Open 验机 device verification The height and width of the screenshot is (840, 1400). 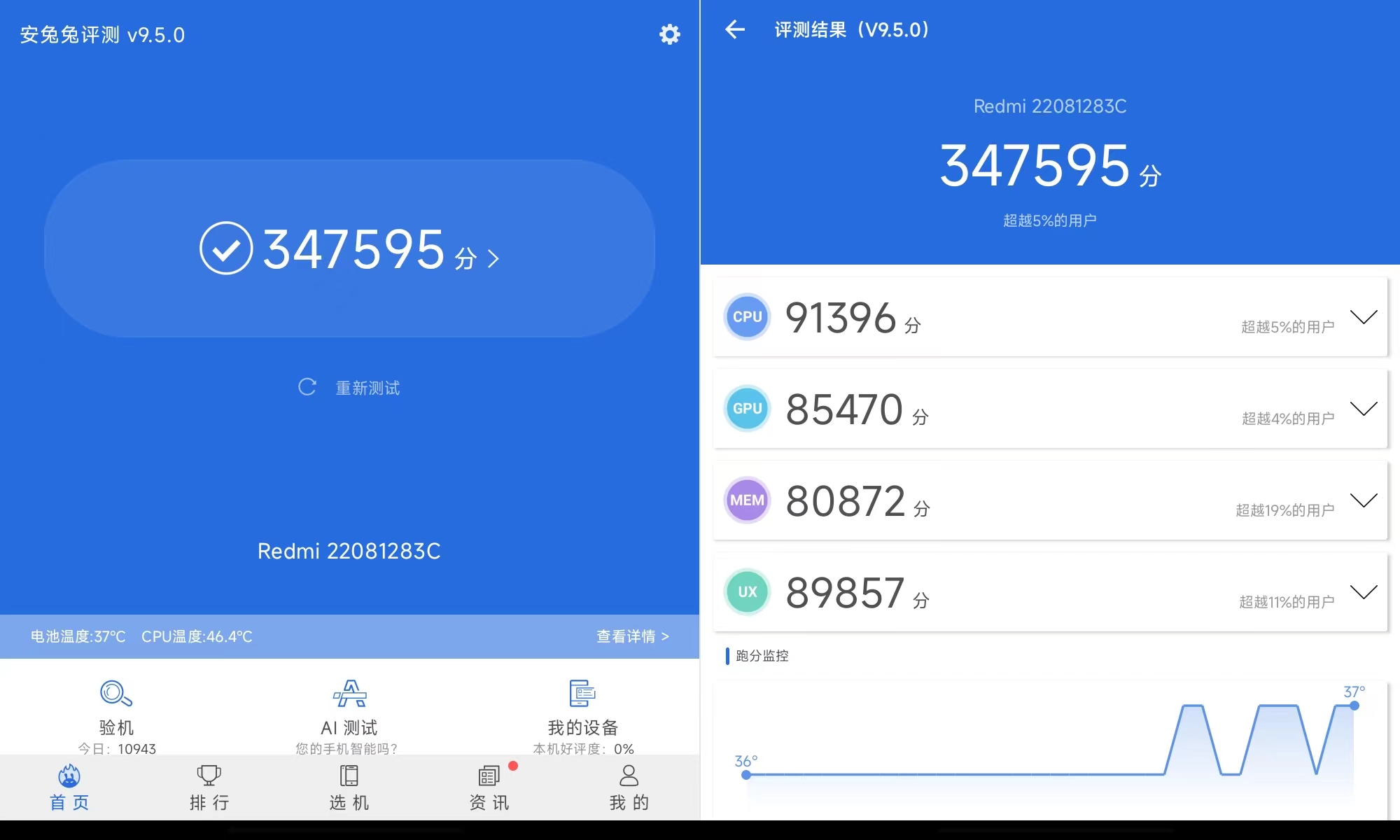[x=116, y=714]
